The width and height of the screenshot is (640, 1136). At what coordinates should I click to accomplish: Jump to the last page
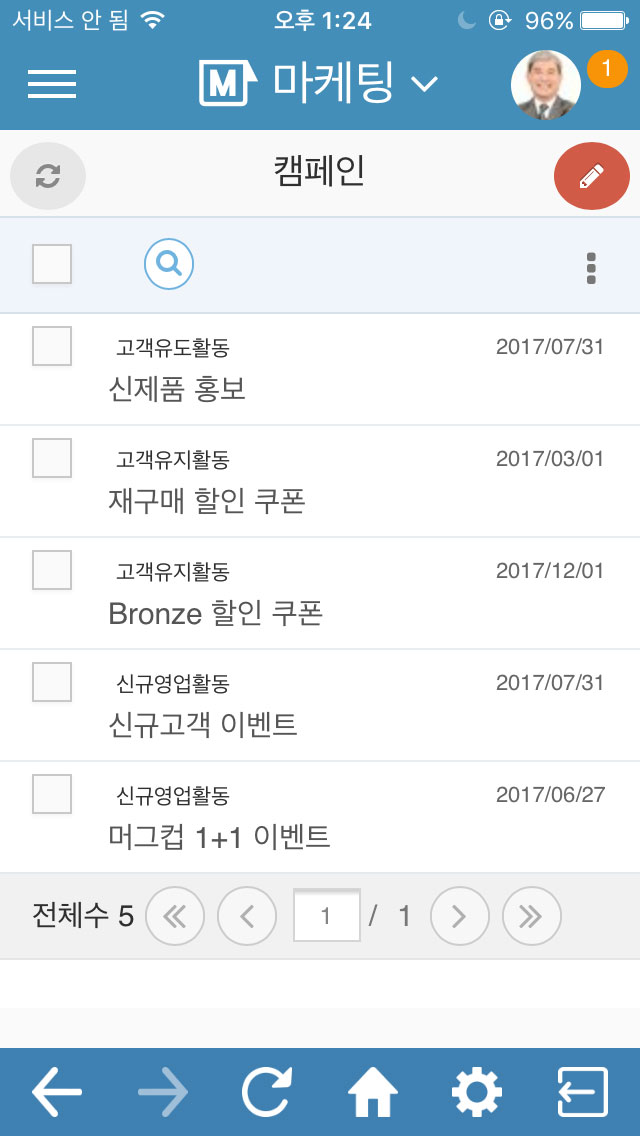531,916
